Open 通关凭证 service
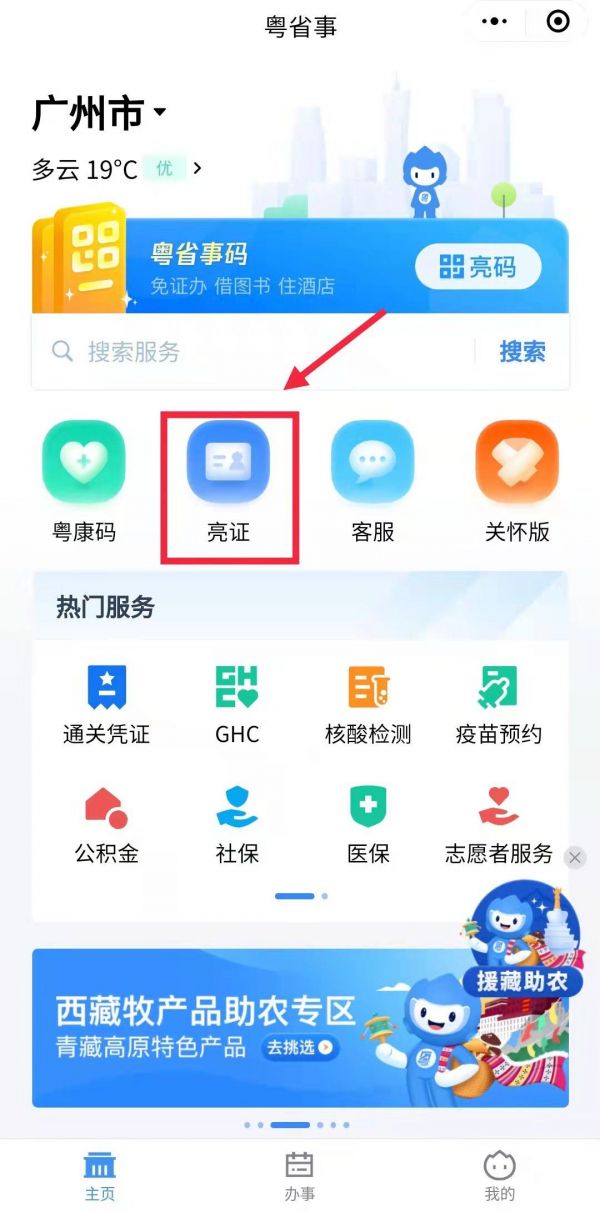600x1212 pixels. pos(106,705)
